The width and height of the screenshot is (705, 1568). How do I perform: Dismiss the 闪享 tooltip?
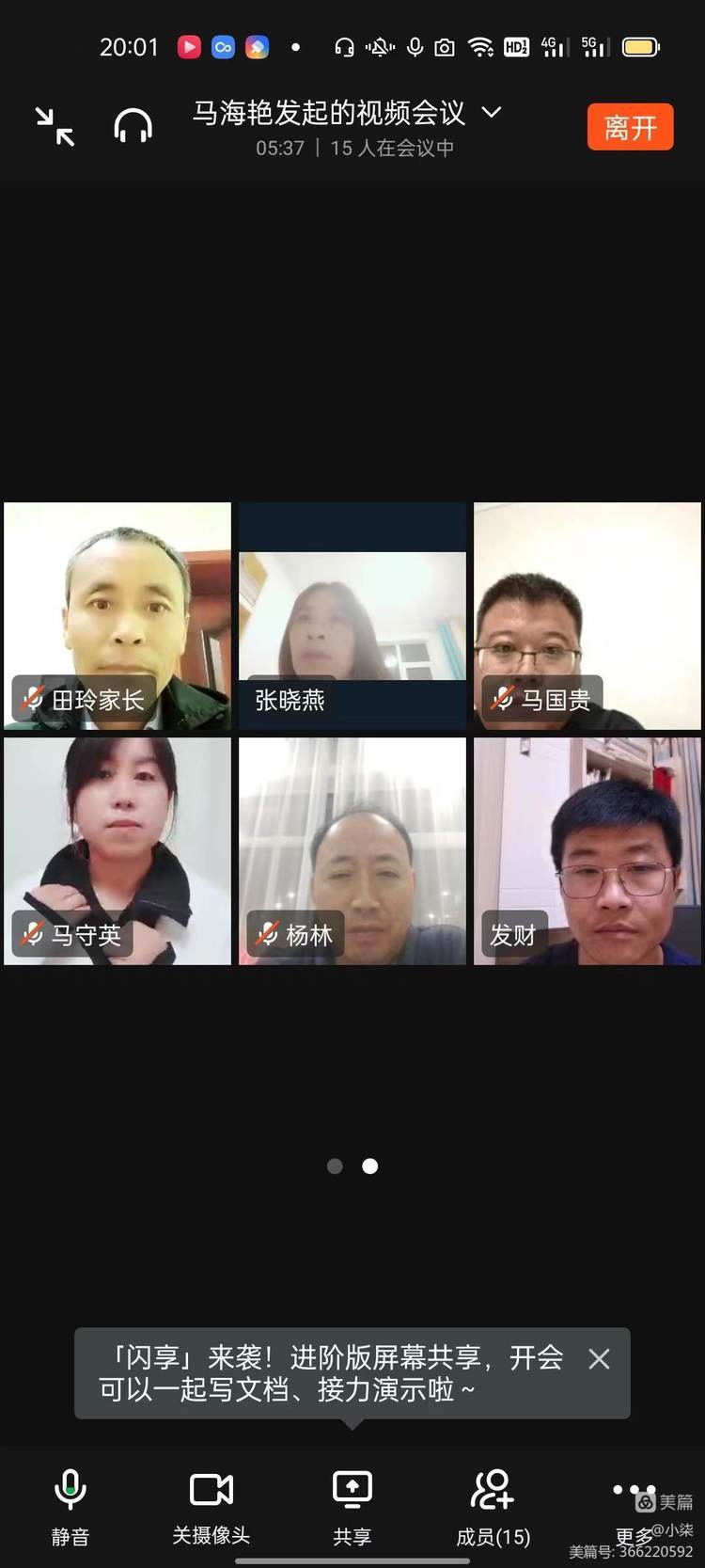[599, 1358]
